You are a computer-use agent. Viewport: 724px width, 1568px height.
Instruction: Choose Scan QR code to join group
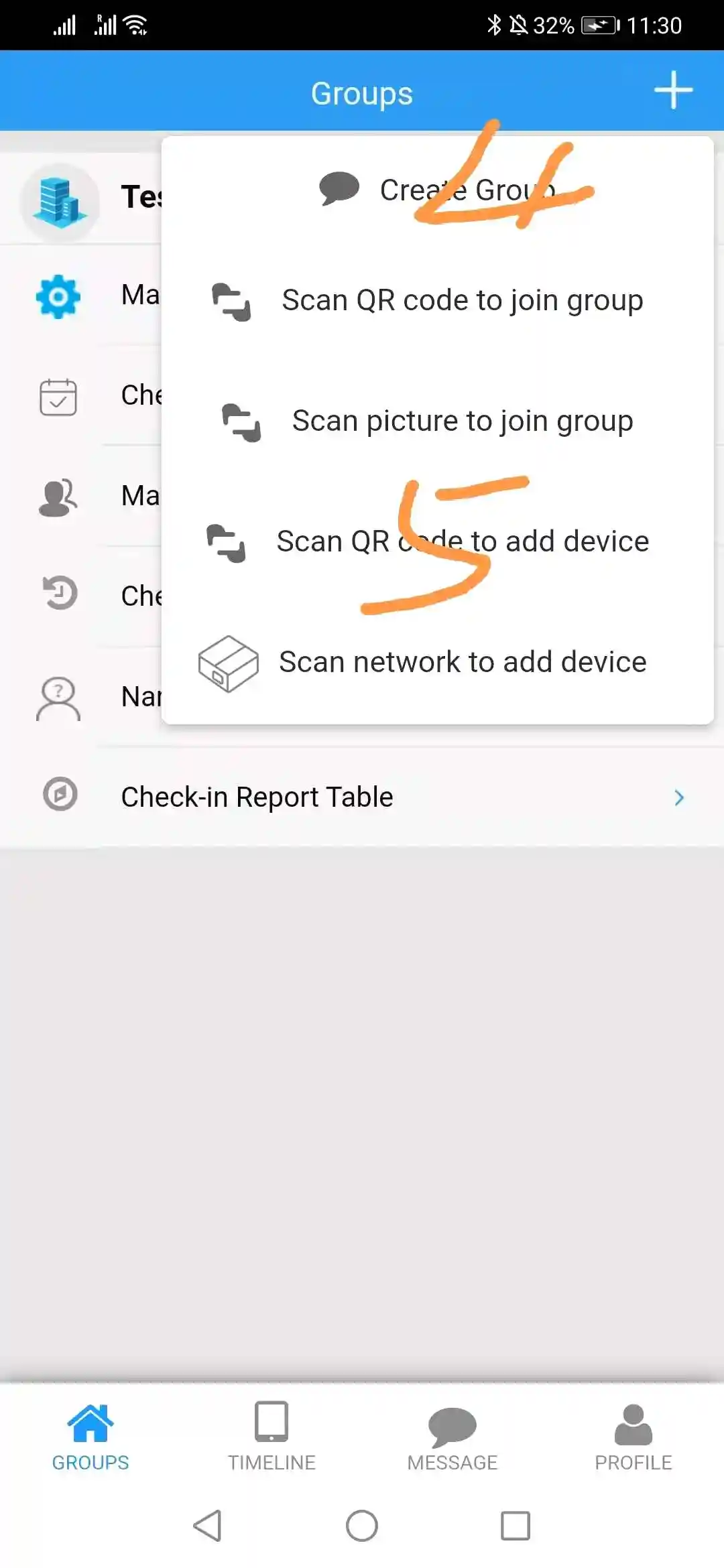(x=437, y=300)
